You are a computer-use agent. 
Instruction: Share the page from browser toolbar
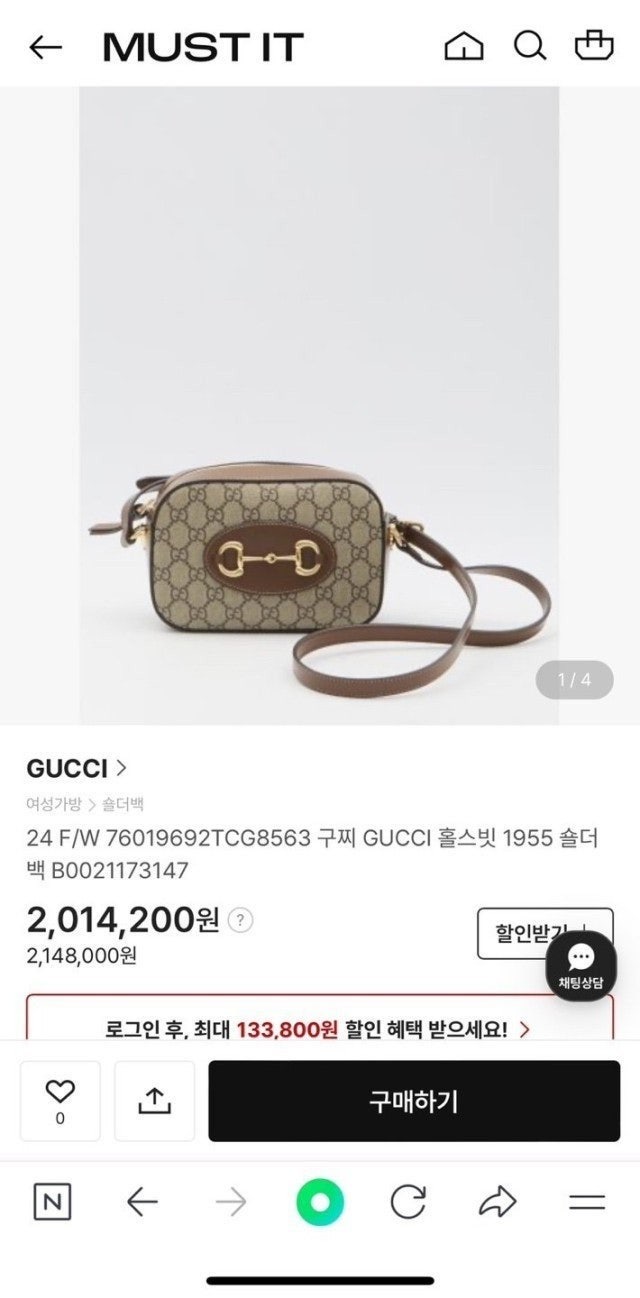(497, 1203)
